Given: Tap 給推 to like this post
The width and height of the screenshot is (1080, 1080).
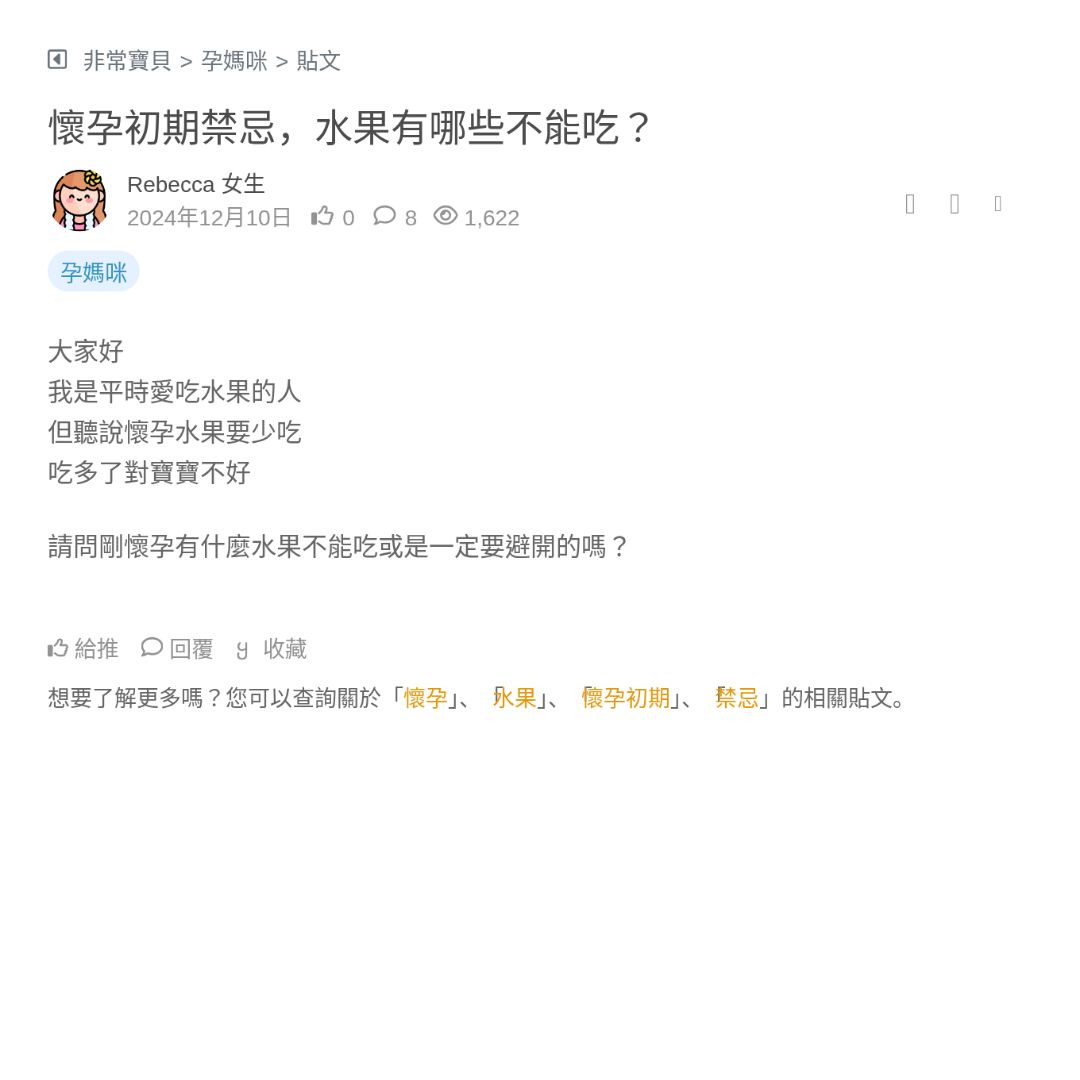Looking at the screenshot, I should 84,649.
